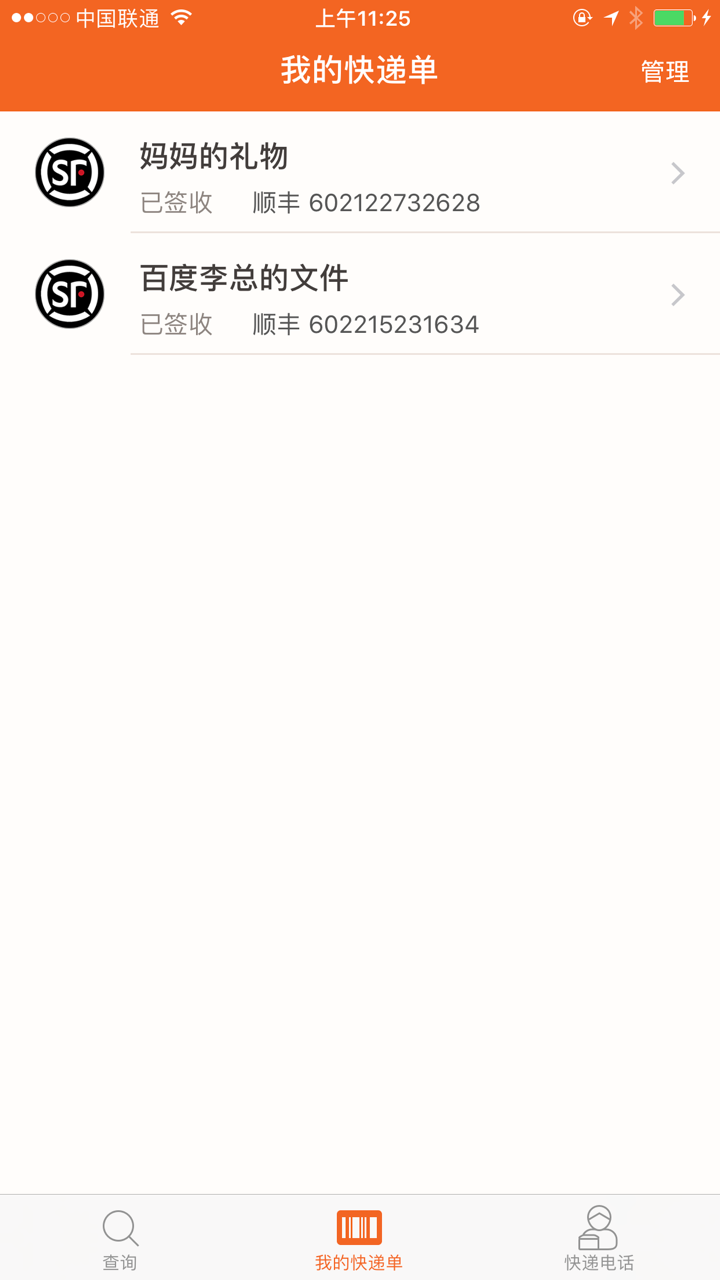Tap the magnifying glass icon in bottom bar
The height and width of the screenshot is (1280, 720).
120,1227
